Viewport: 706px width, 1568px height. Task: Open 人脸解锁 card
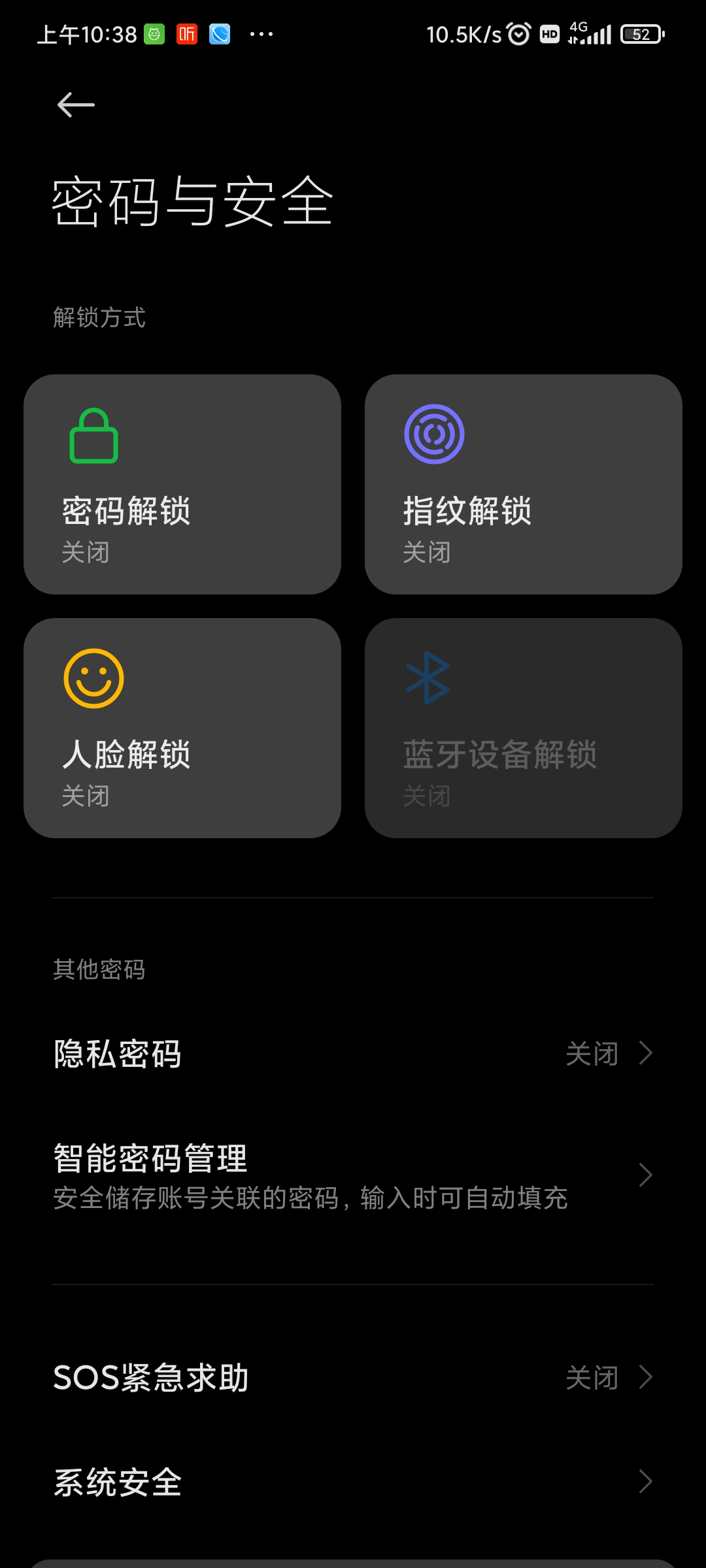[182, 728]
